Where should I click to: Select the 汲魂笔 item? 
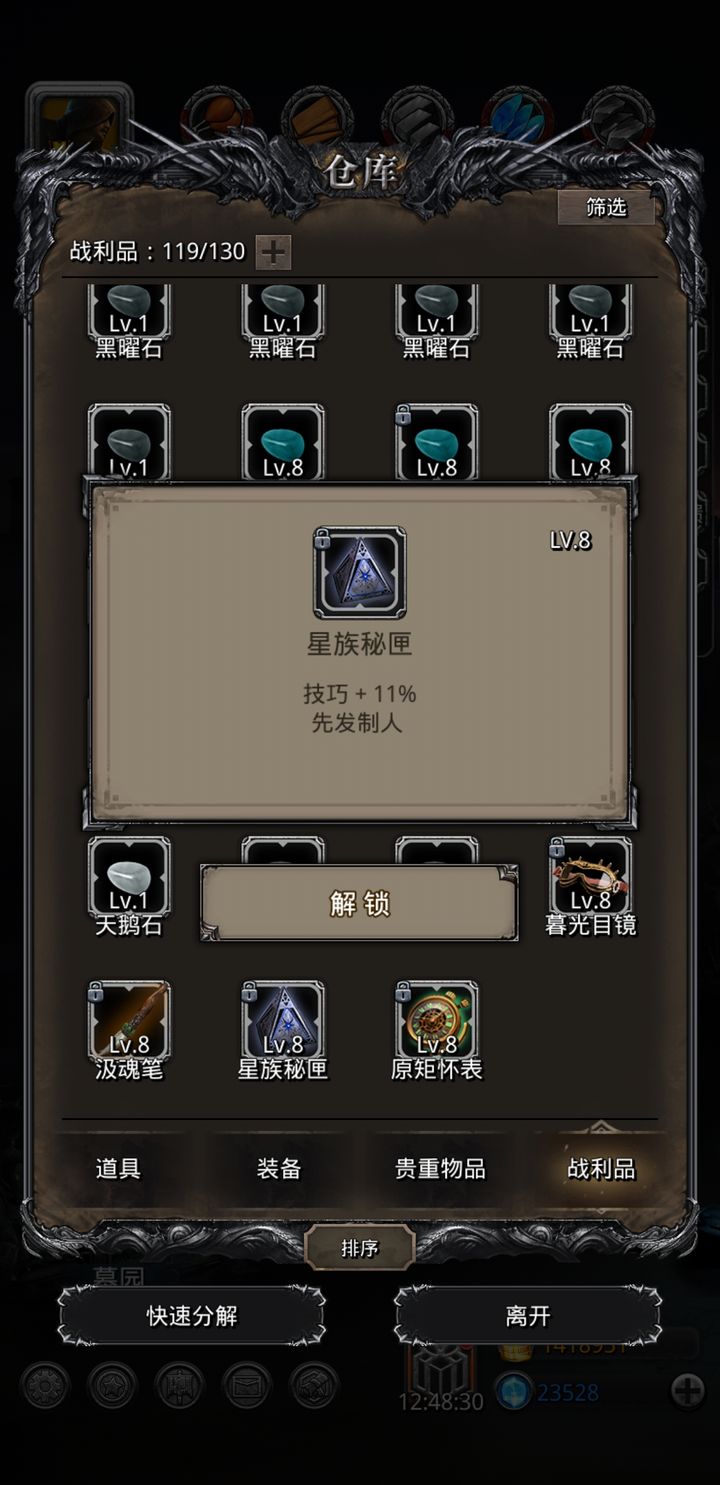[129, 1022]
